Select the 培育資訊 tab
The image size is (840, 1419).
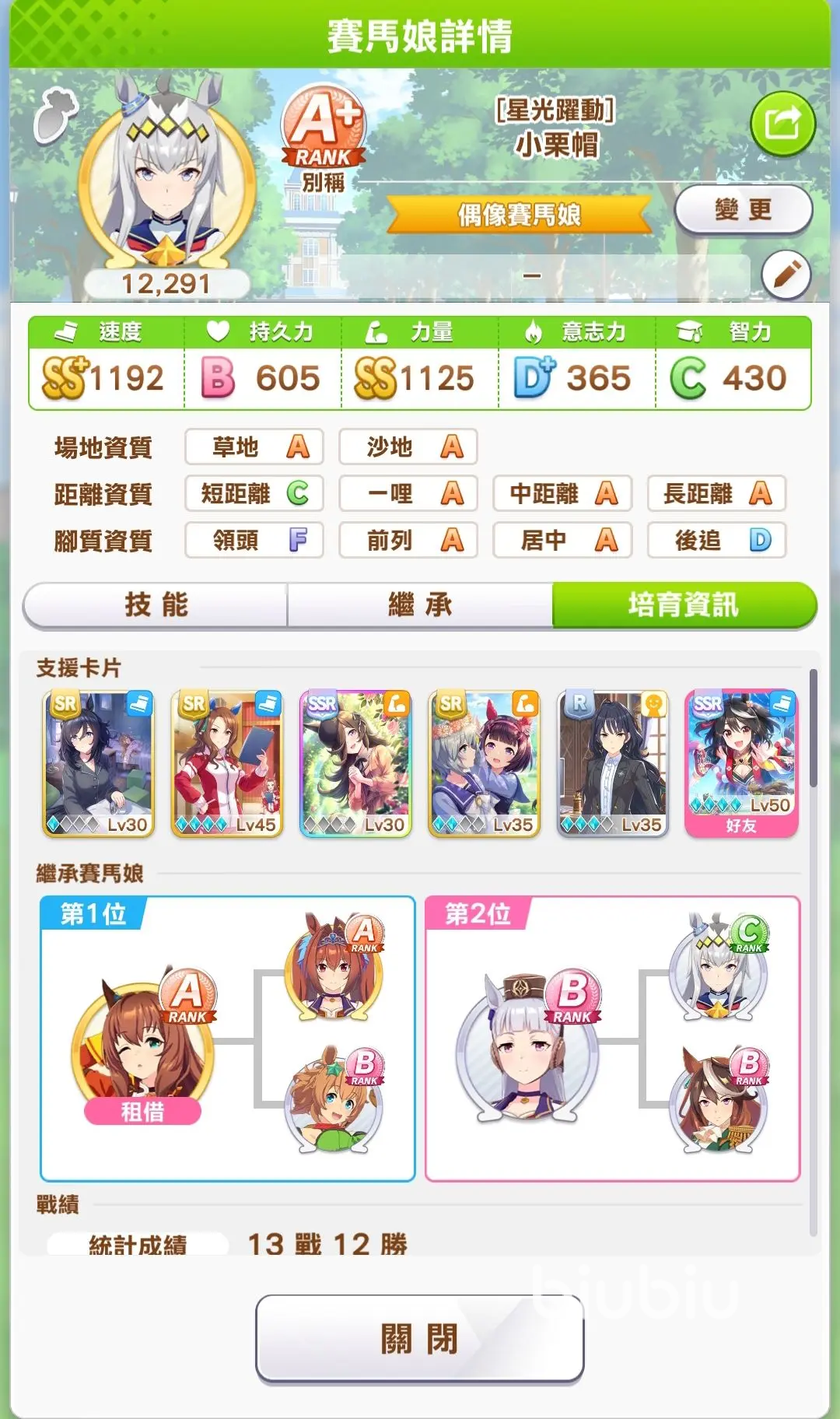683,604
